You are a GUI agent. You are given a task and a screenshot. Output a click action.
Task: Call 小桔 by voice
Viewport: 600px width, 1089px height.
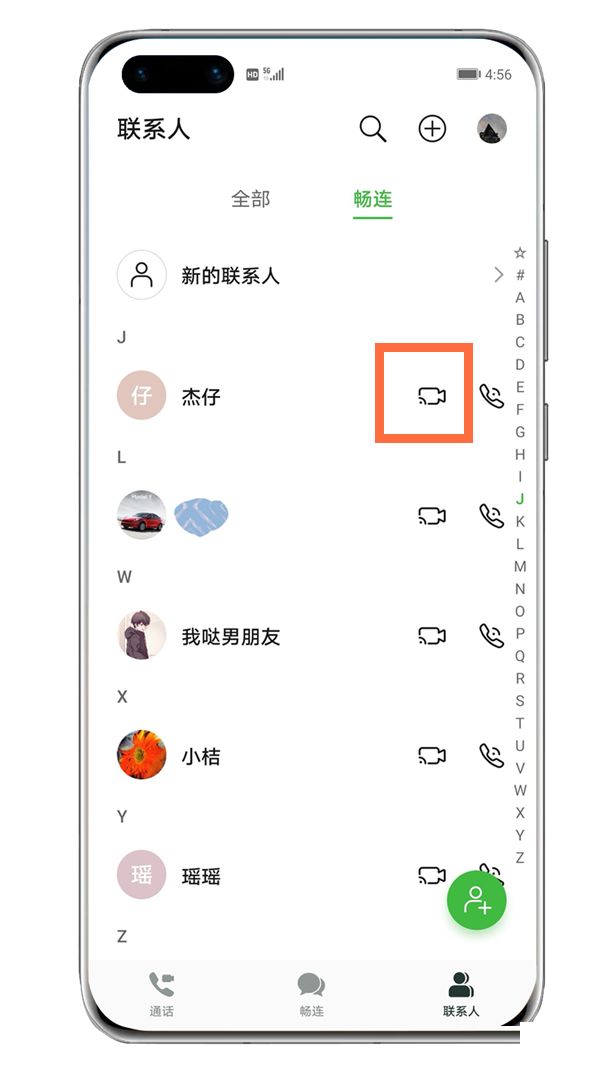click(491, 756)
